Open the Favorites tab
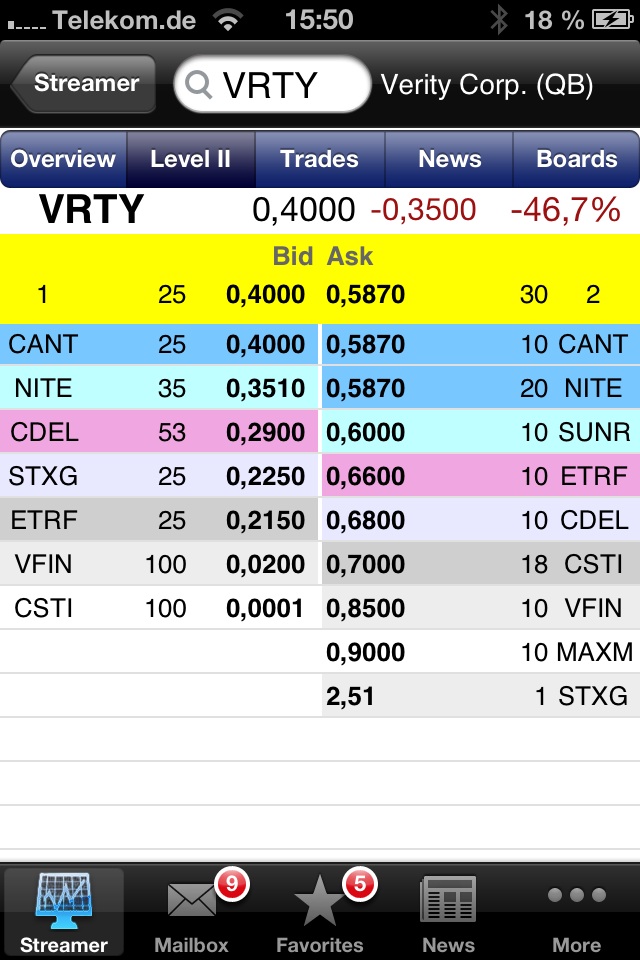Viewport: 640px width, 960px height. point(320,912)
